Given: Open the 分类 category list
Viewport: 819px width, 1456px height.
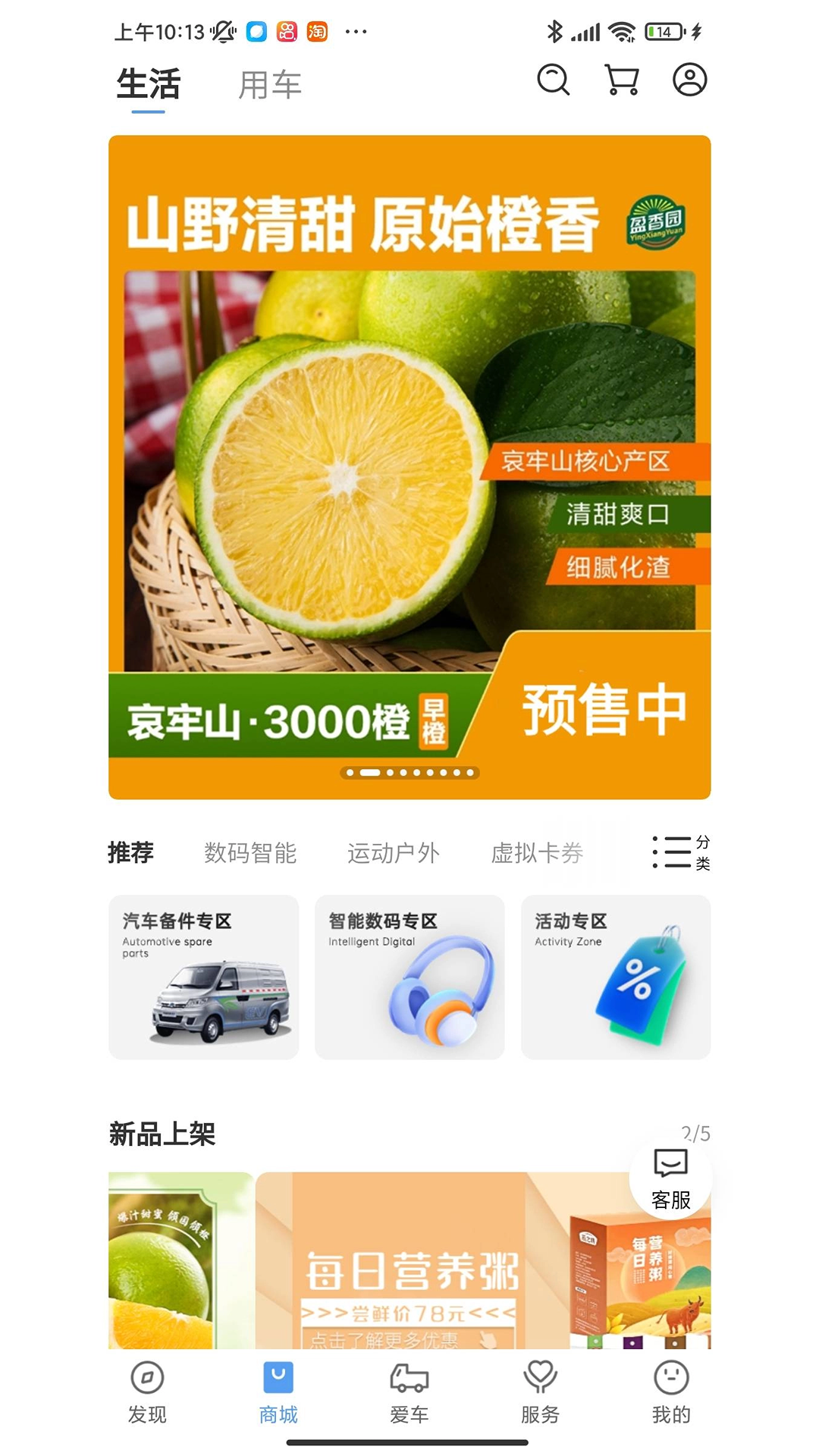Looking at the screenshot, I should (x=681, y=852).
